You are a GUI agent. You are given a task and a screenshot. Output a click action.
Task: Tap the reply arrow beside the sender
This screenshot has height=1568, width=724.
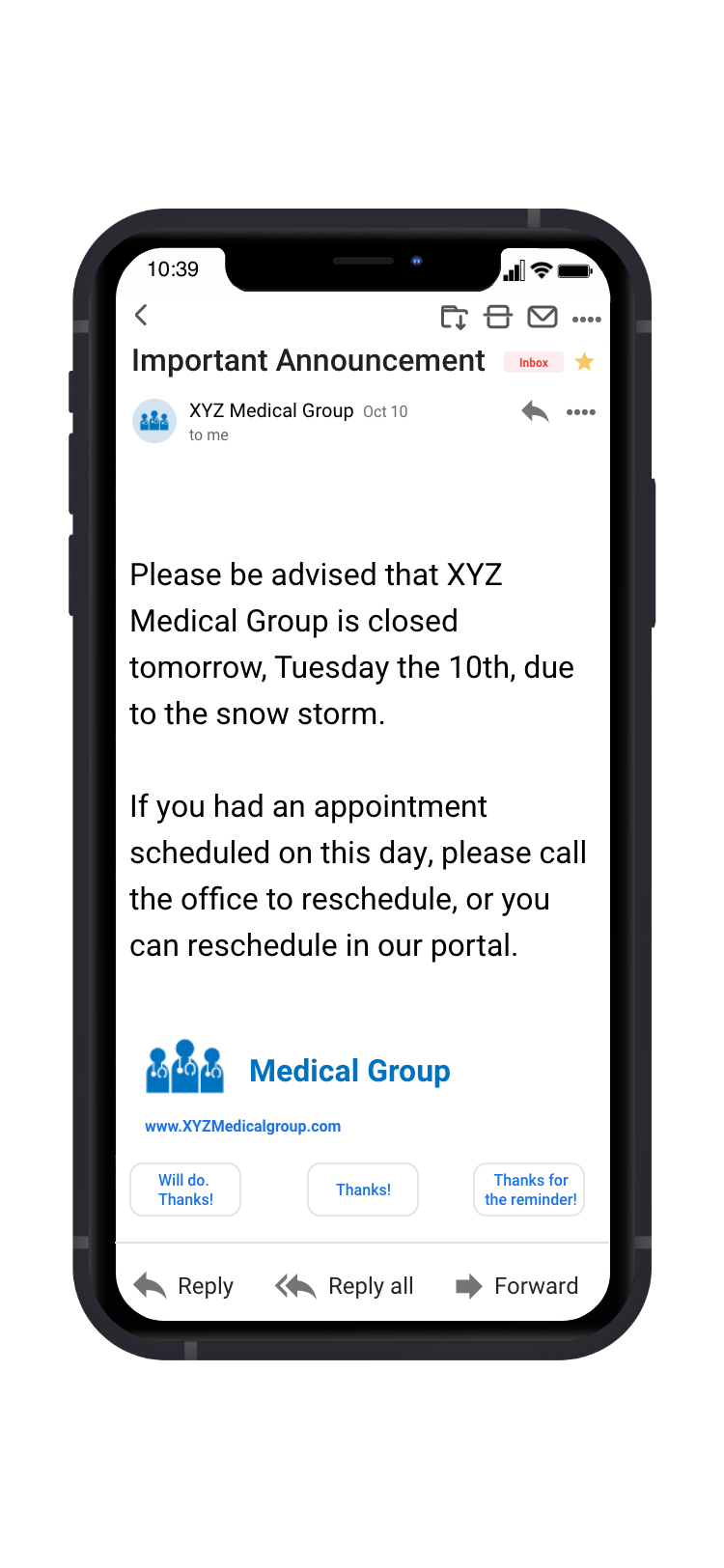(535, 411)
